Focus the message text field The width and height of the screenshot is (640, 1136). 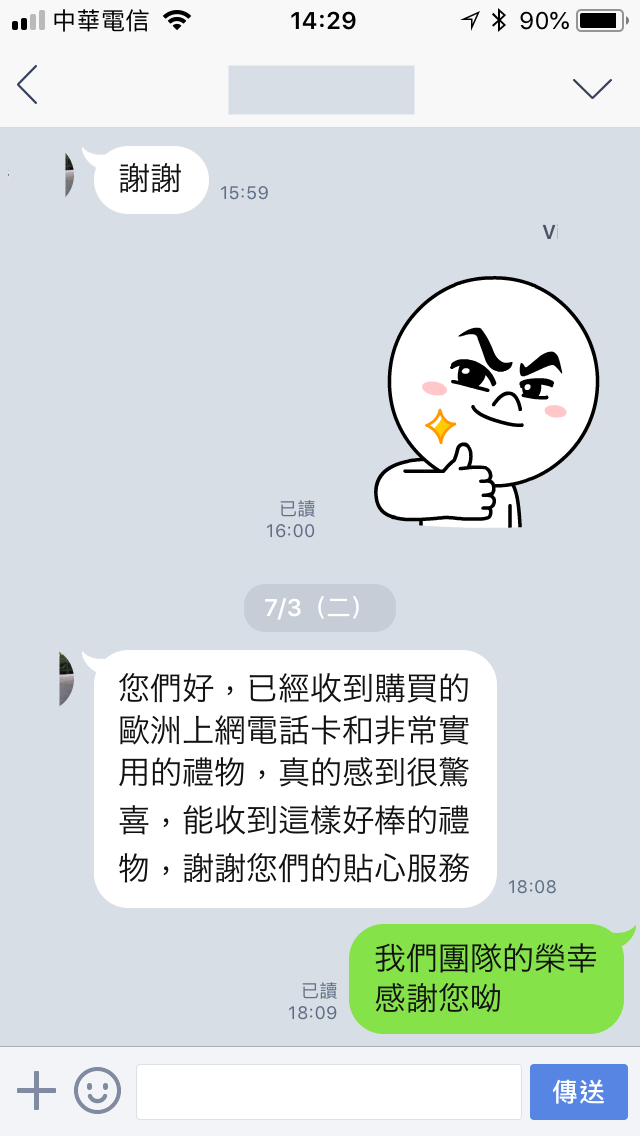(x=328, y=1091)
